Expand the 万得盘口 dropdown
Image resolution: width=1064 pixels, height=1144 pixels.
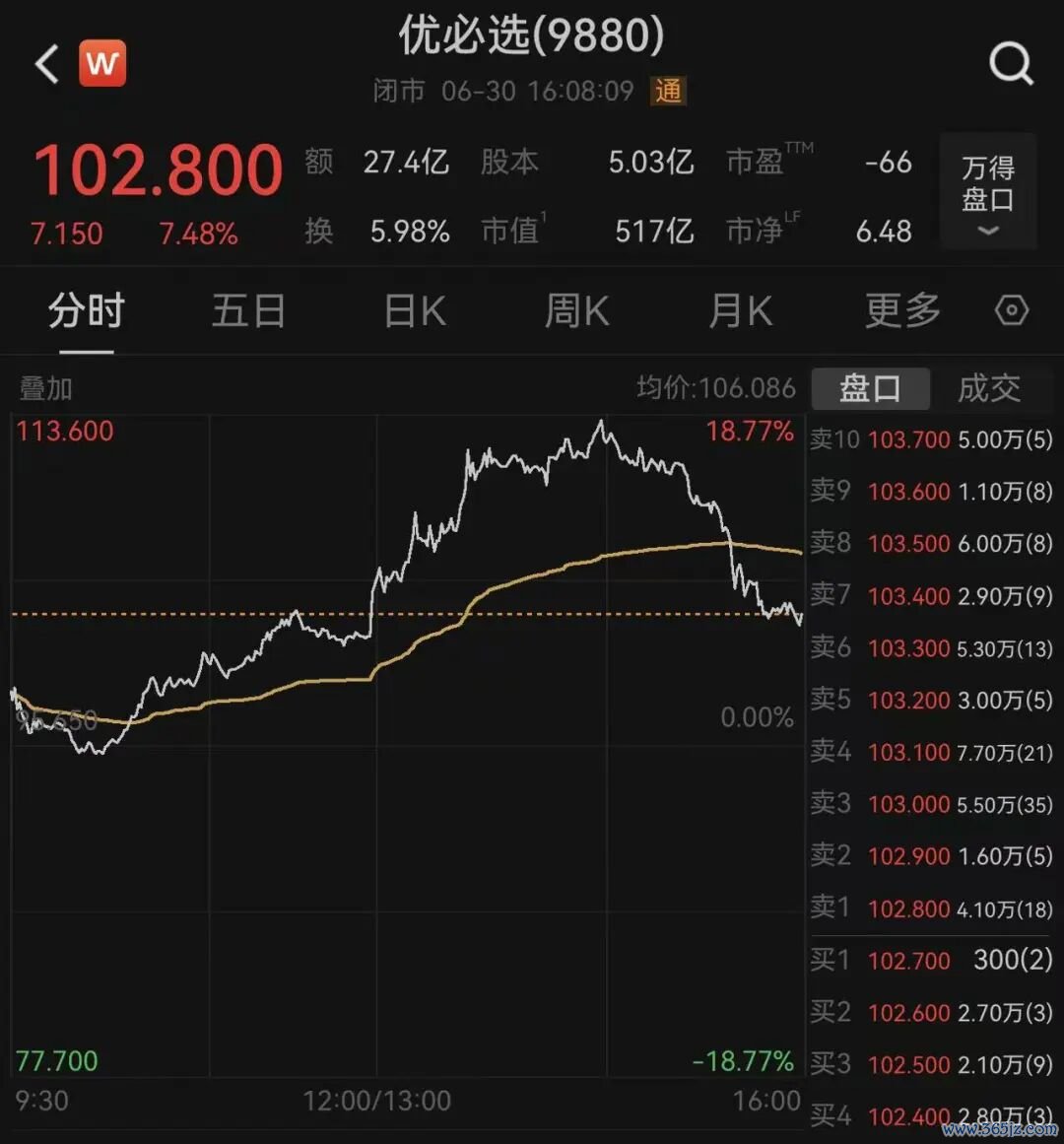coord(988,191)
